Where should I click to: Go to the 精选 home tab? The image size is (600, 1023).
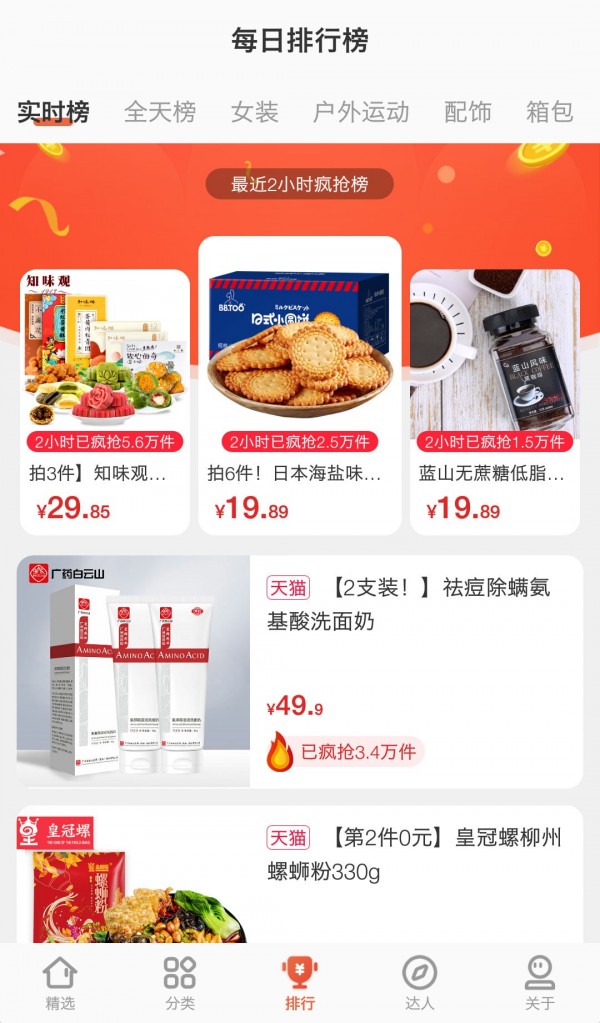click(x=60, y=983)
